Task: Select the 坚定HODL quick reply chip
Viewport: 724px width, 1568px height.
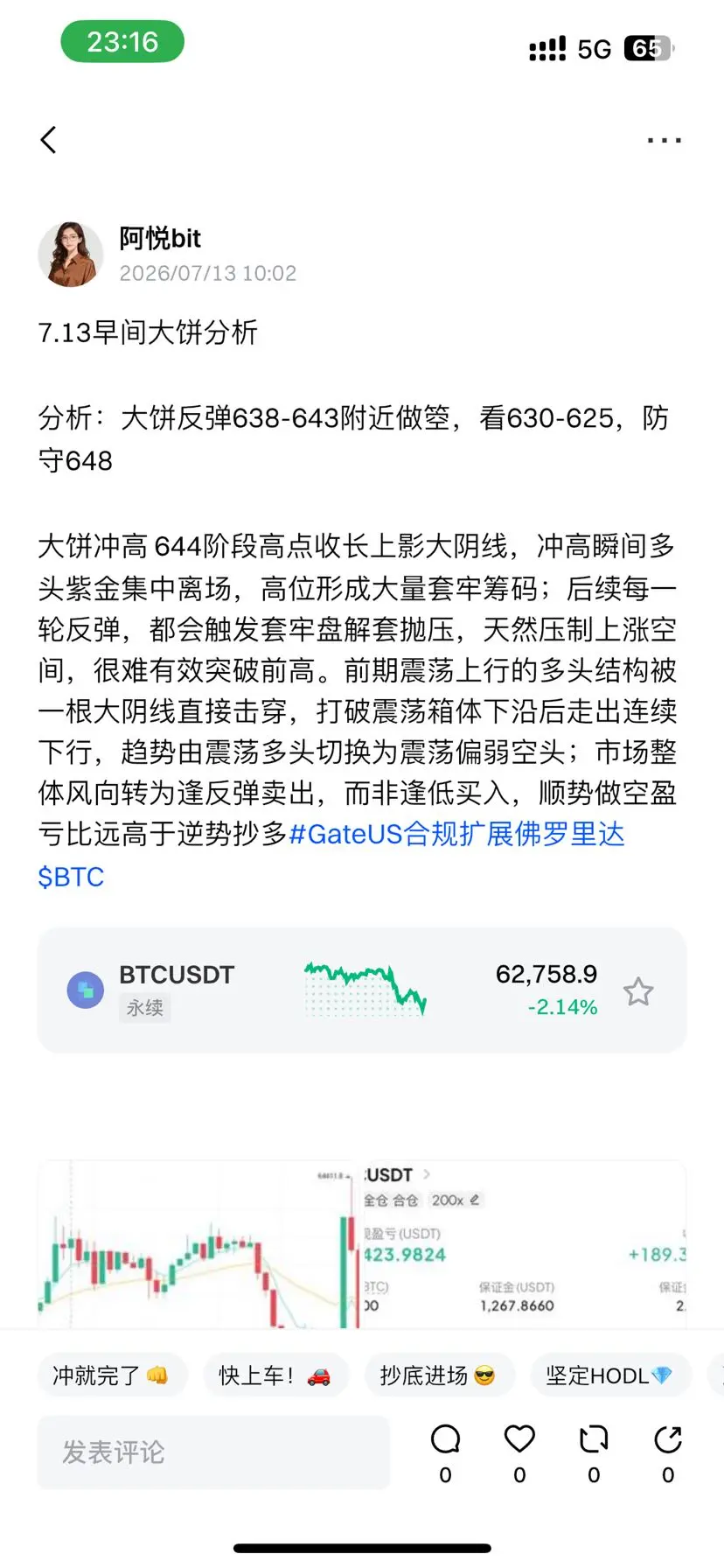Action: point(609,1375)
